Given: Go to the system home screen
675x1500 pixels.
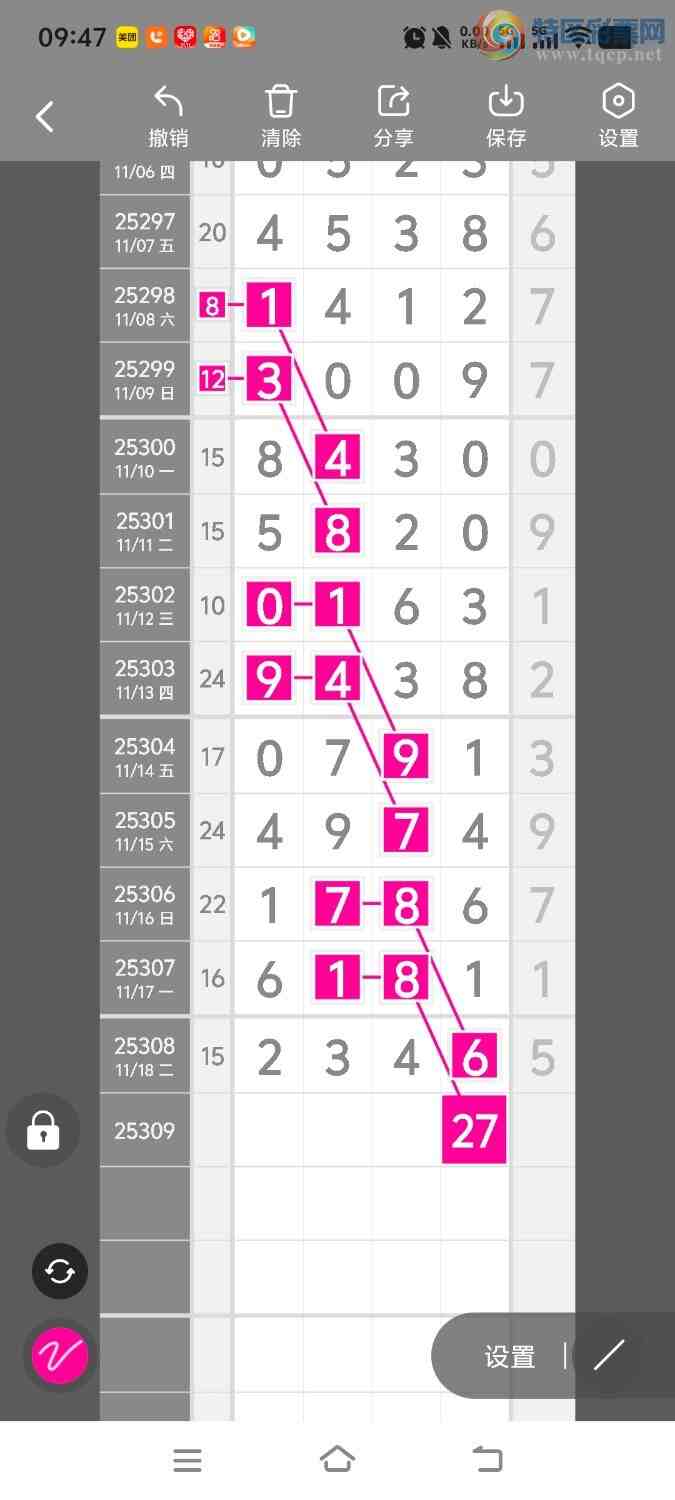Looking at the screenshot, I should click(x=337, y=1460).
